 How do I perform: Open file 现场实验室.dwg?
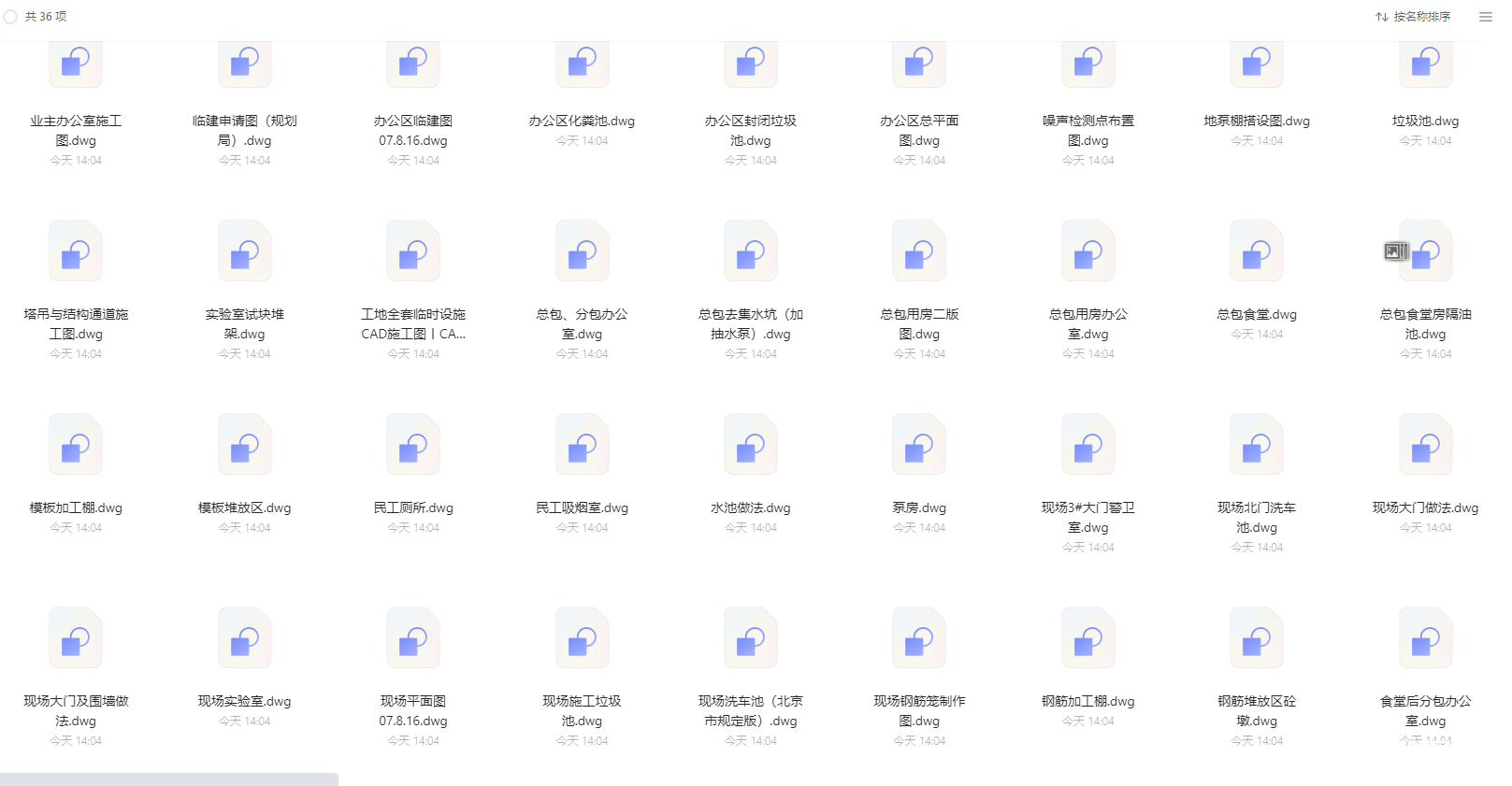point(244,639)
